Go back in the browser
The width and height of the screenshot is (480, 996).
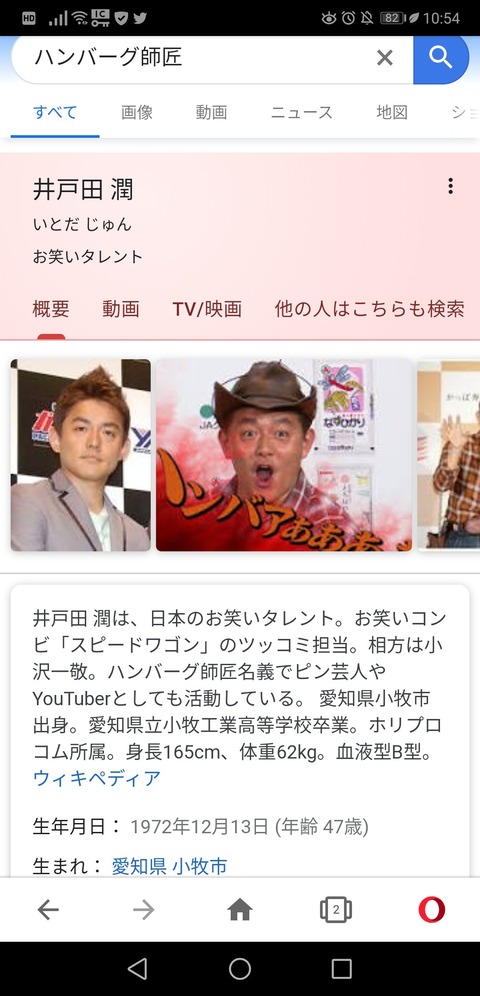coord(48,910)
